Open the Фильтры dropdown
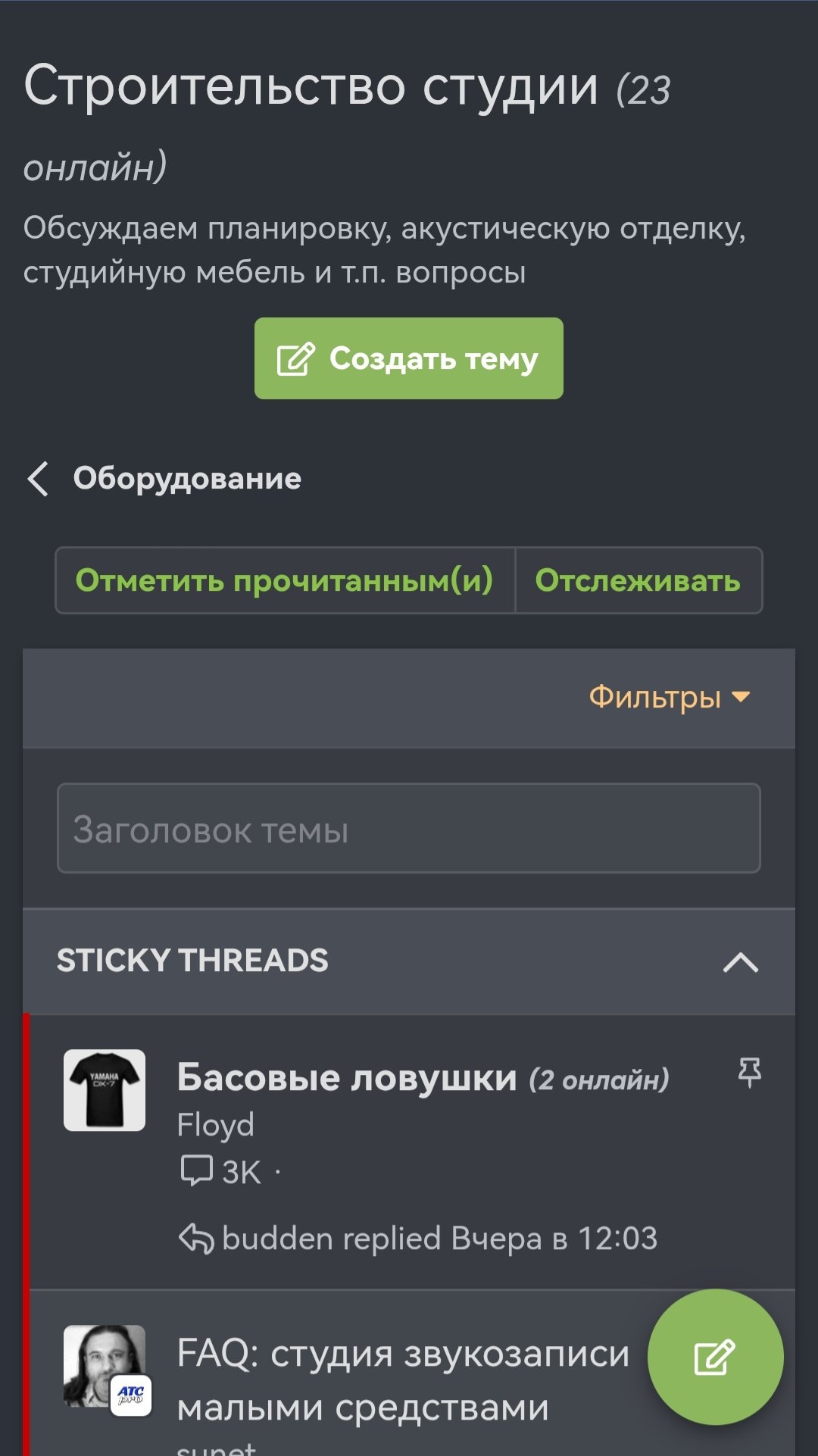Screen dimensions: 818x1456 pyautogui.click(x=669, y=697)
